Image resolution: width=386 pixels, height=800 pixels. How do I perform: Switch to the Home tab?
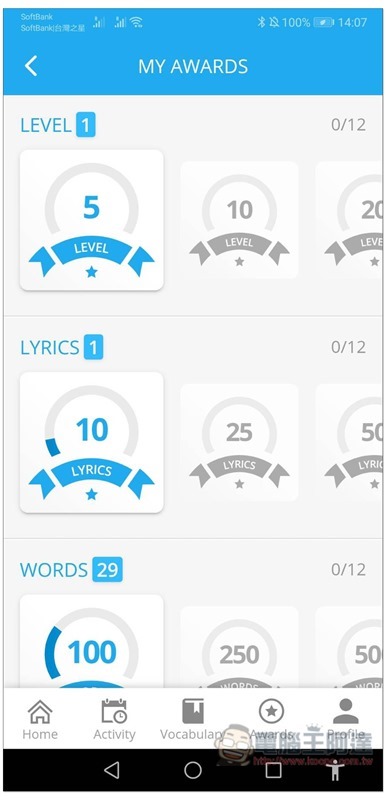[x=40, y=720]
